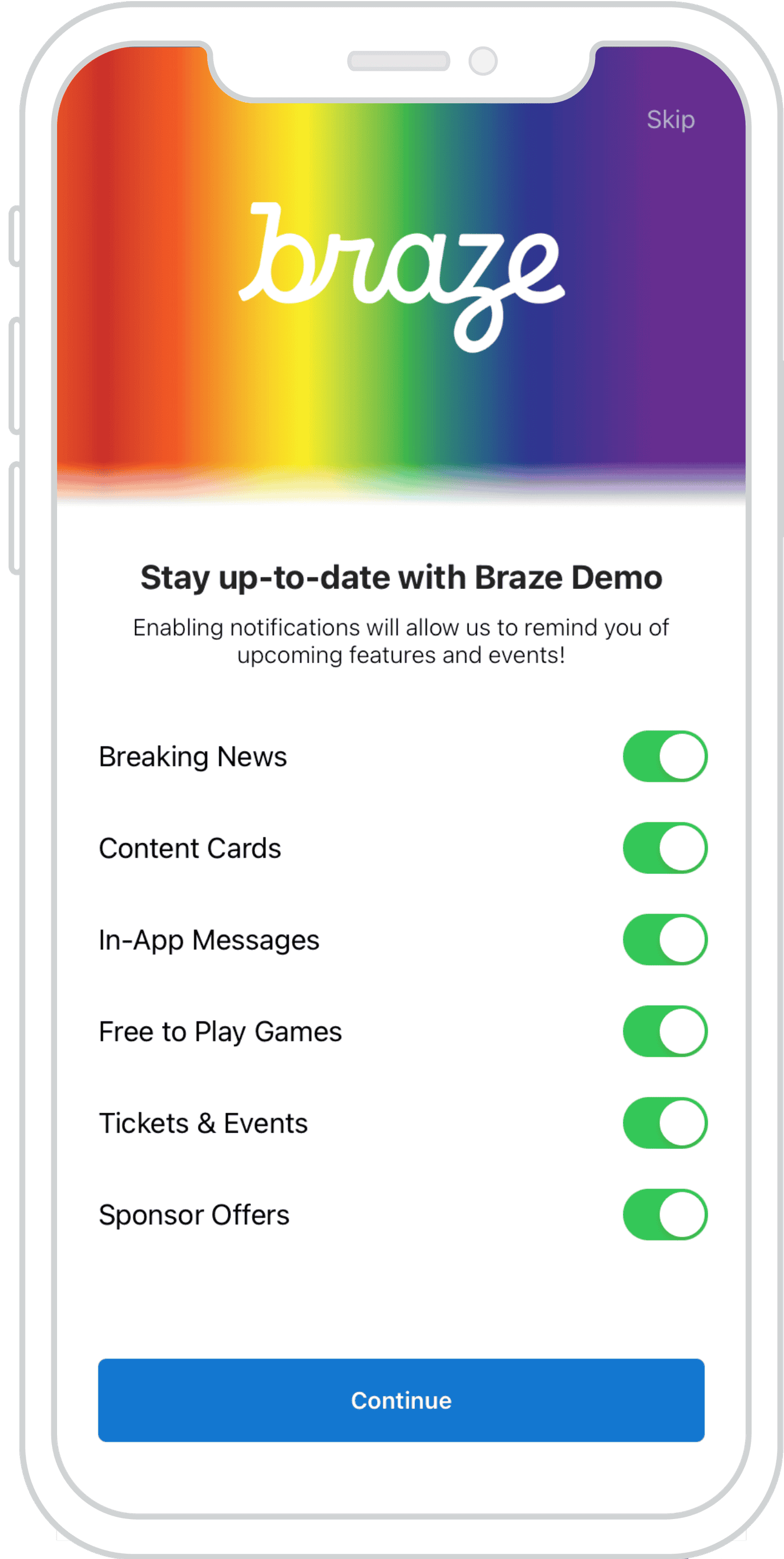Skip the notification setup
The width and height of the screenshot is (784, 1559).
tap(670, 119)
